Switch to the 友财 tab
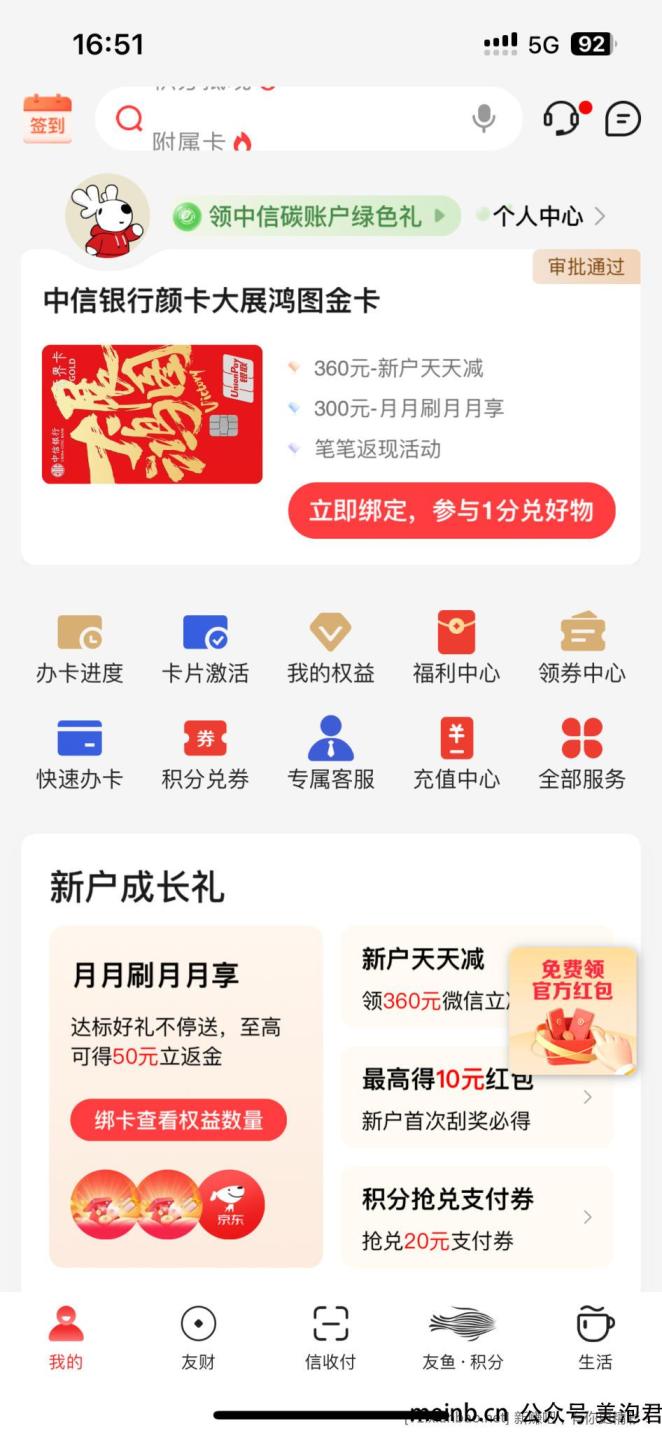 [198, 1338]
